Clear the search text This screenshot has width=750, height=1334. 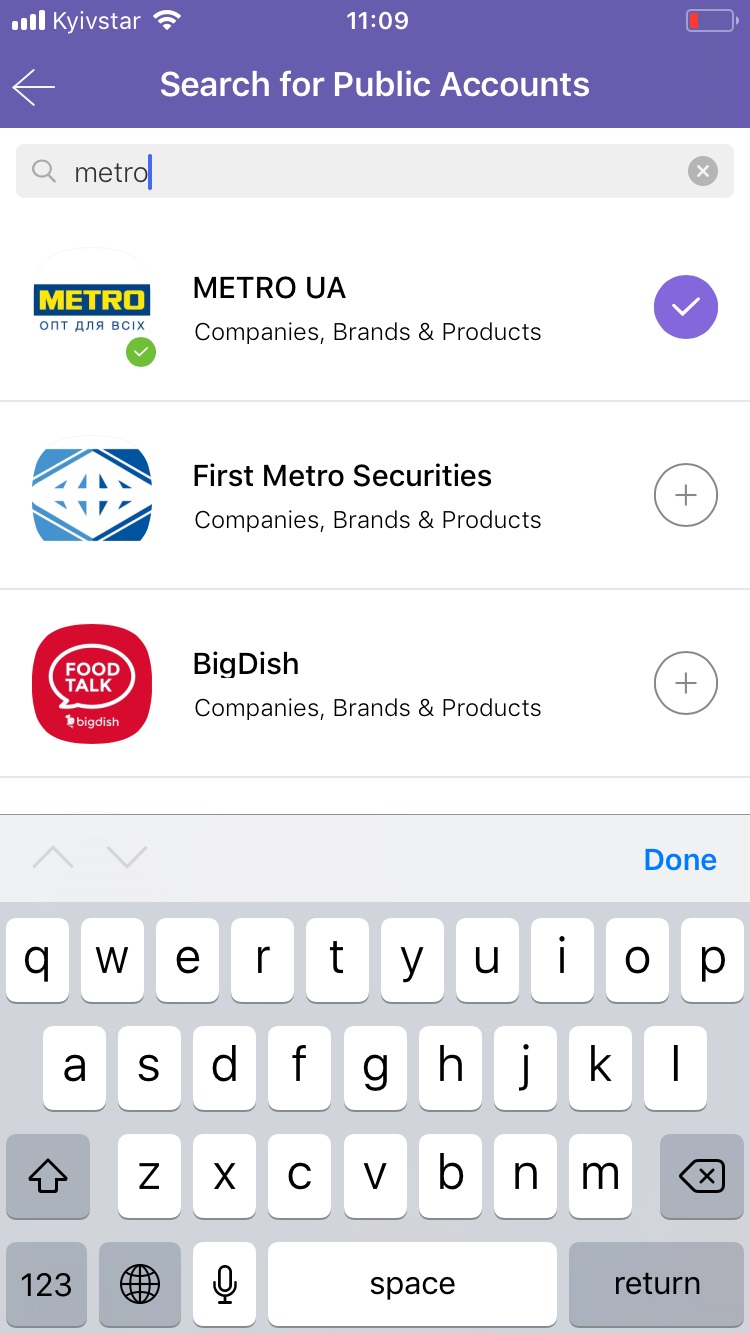coord(703,172)
